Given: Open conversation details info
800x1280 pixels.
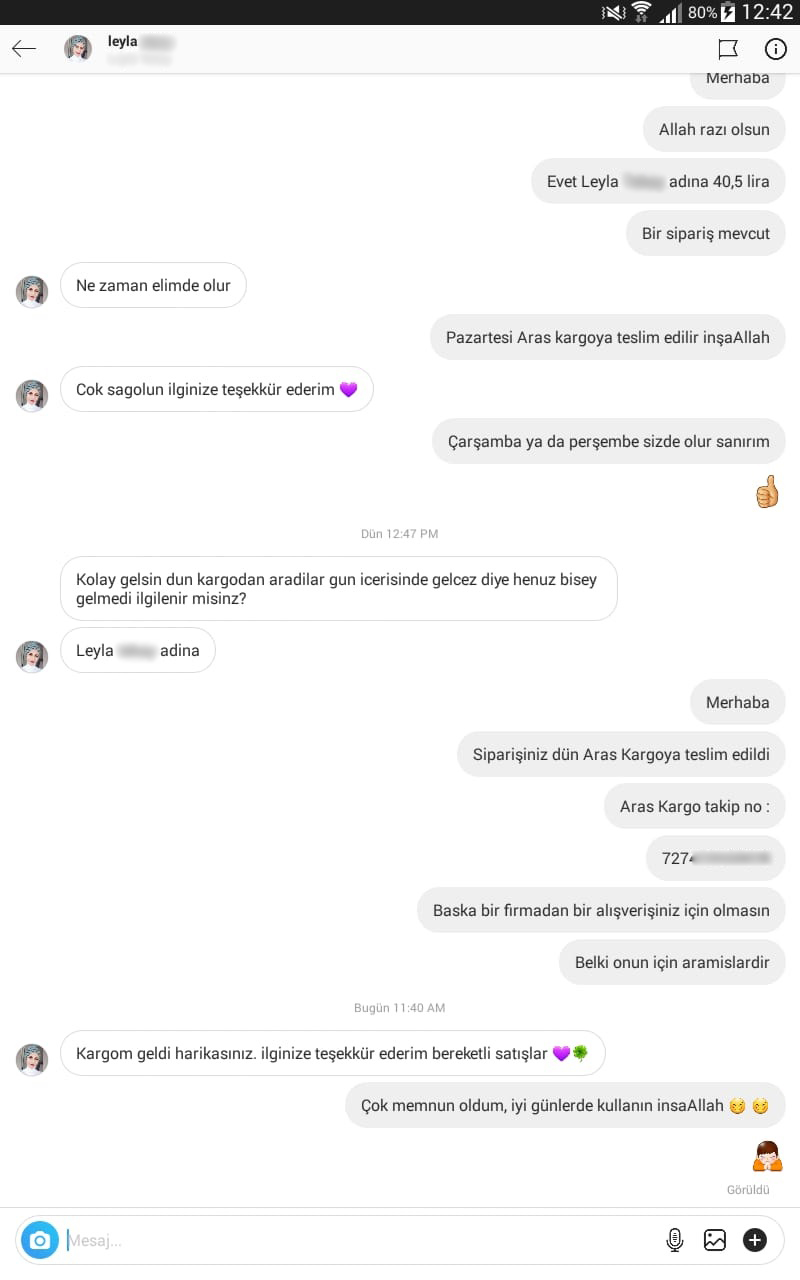Looking at the screenshot, I should click(x=775, y=48).
